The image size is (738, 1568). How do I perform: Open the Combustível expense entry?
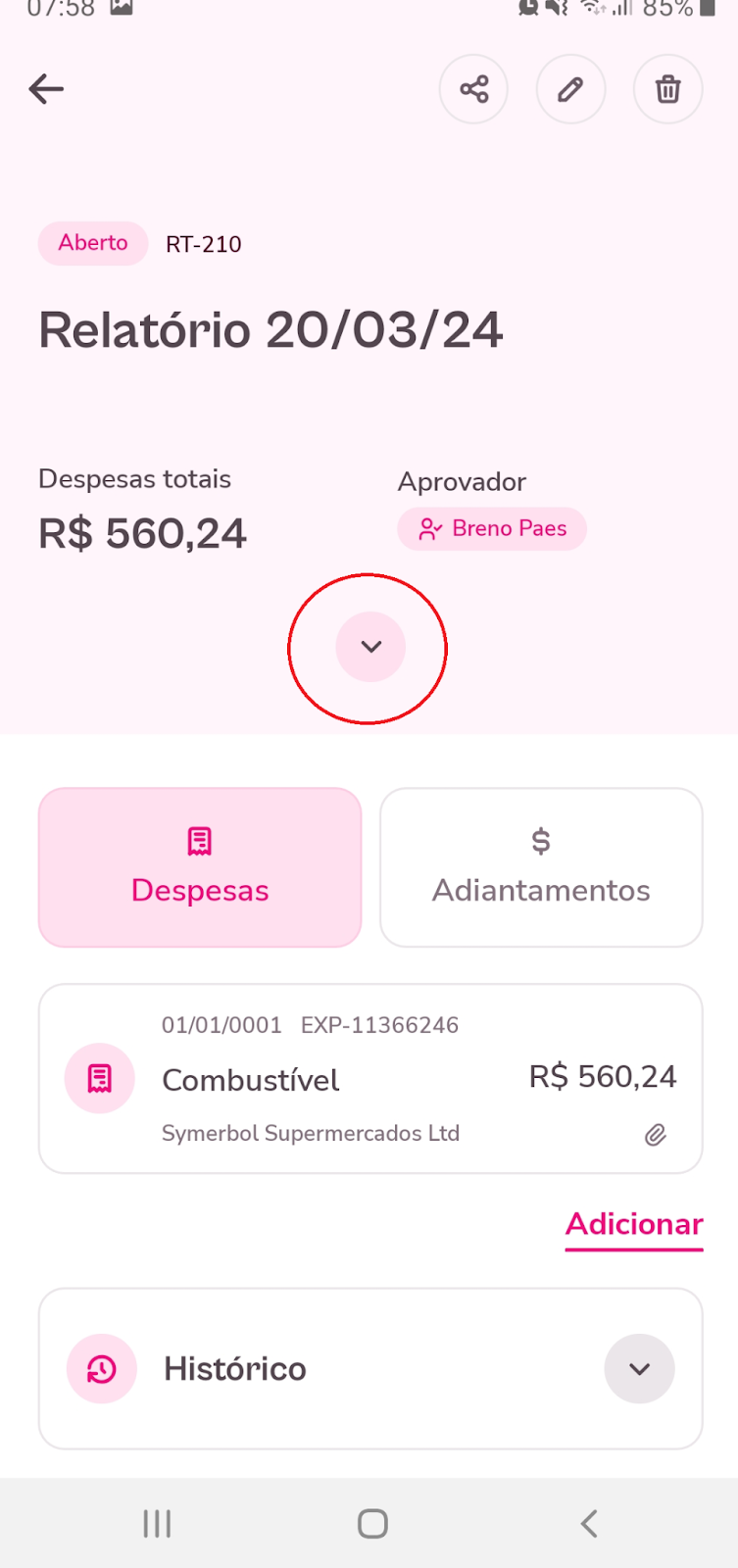369,1078
